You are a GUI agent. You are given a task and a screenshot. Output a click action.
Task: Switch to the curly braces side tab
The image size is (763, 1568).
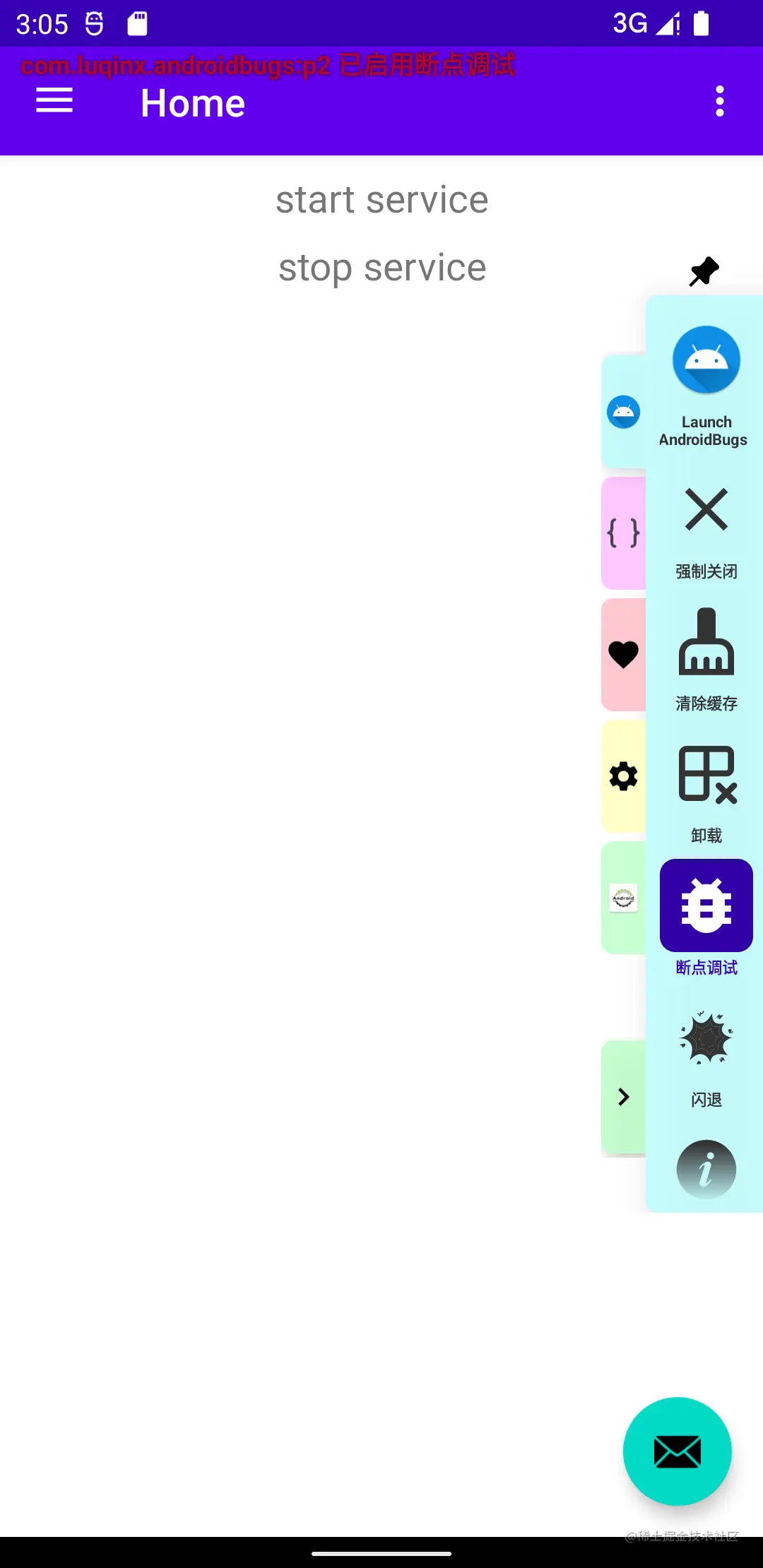click(x=623, y=533)
